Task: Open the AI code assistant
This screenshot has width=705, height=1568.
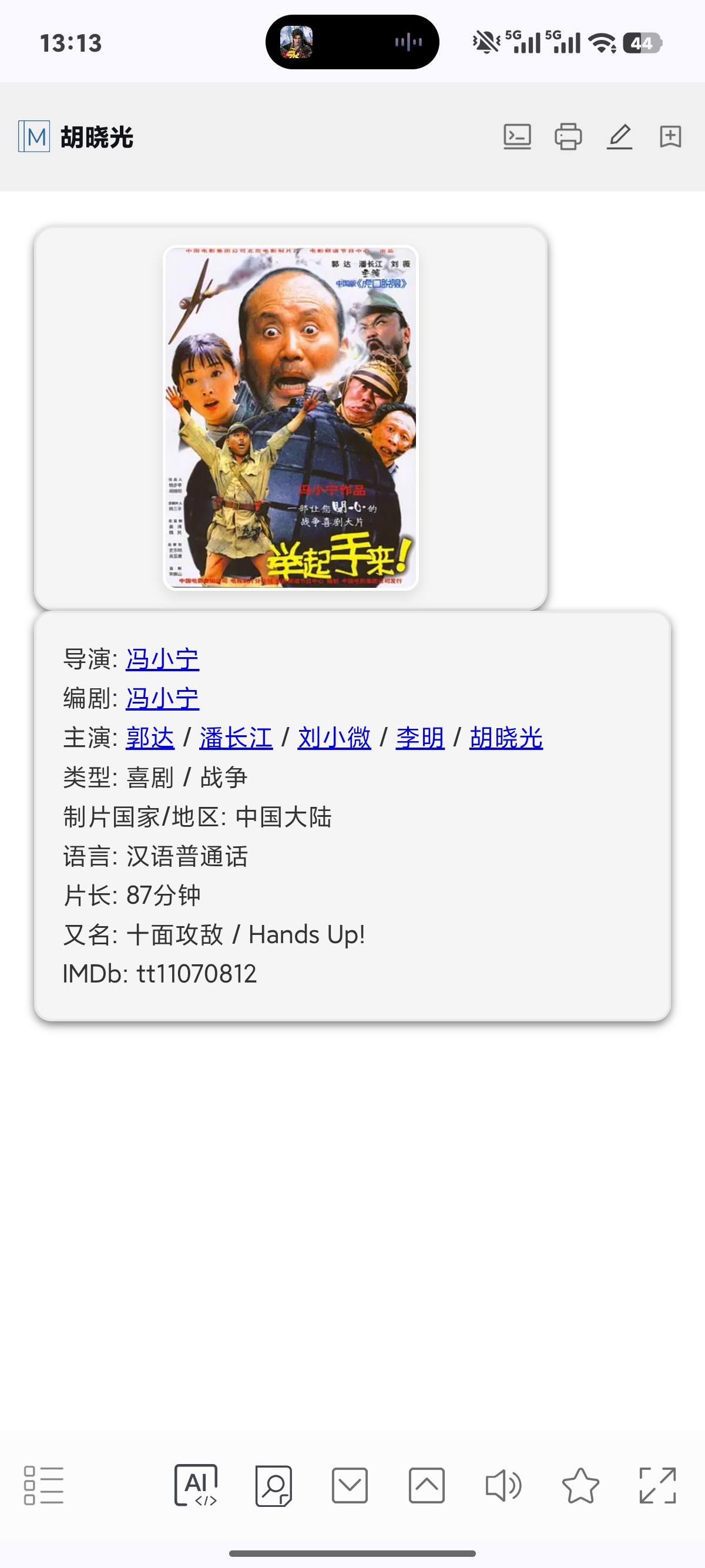Action: point(196,1485)
